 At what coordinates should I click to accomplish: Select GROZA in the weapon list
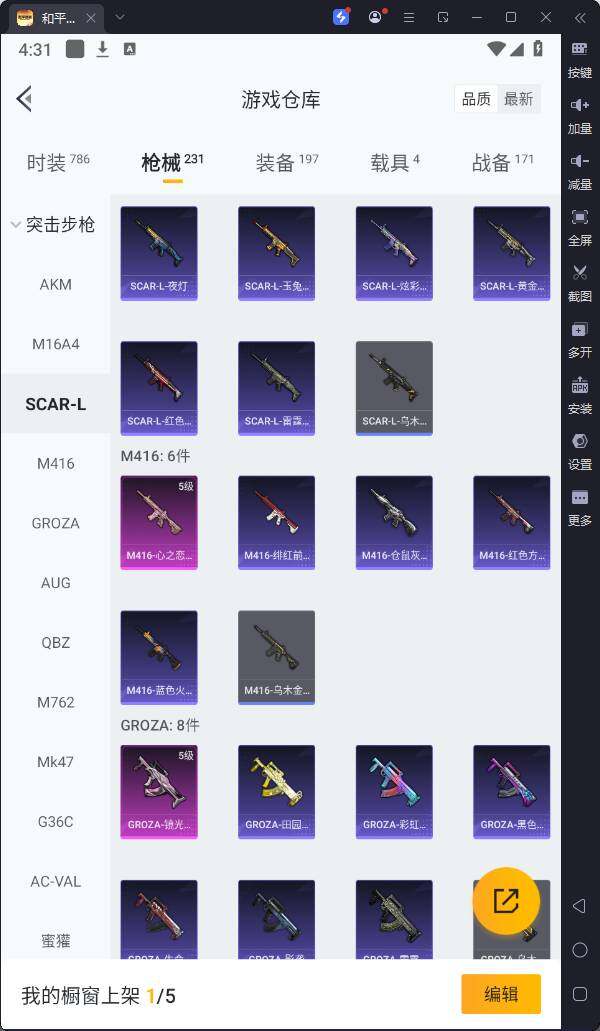coord(55,523)
